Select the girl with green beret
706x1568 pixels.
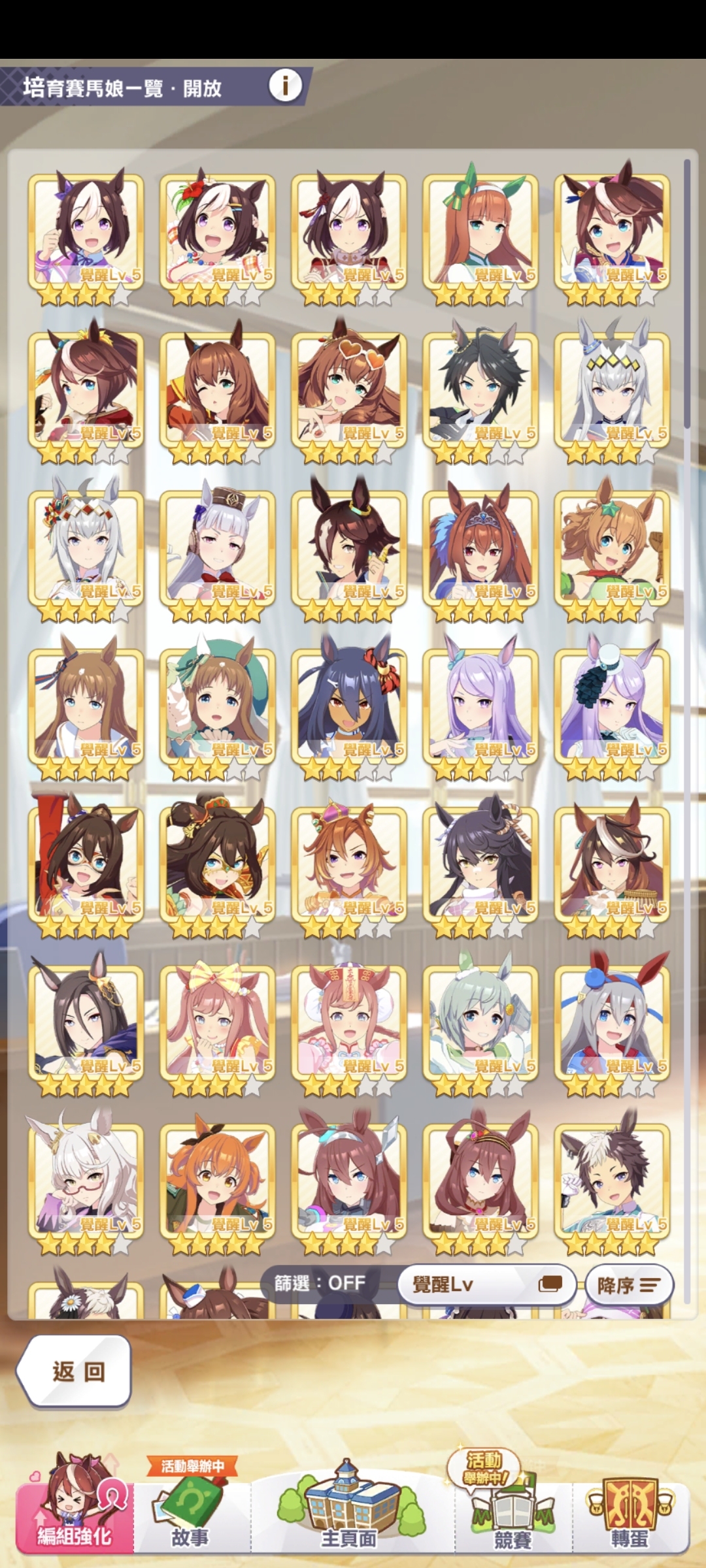(218, 706)
